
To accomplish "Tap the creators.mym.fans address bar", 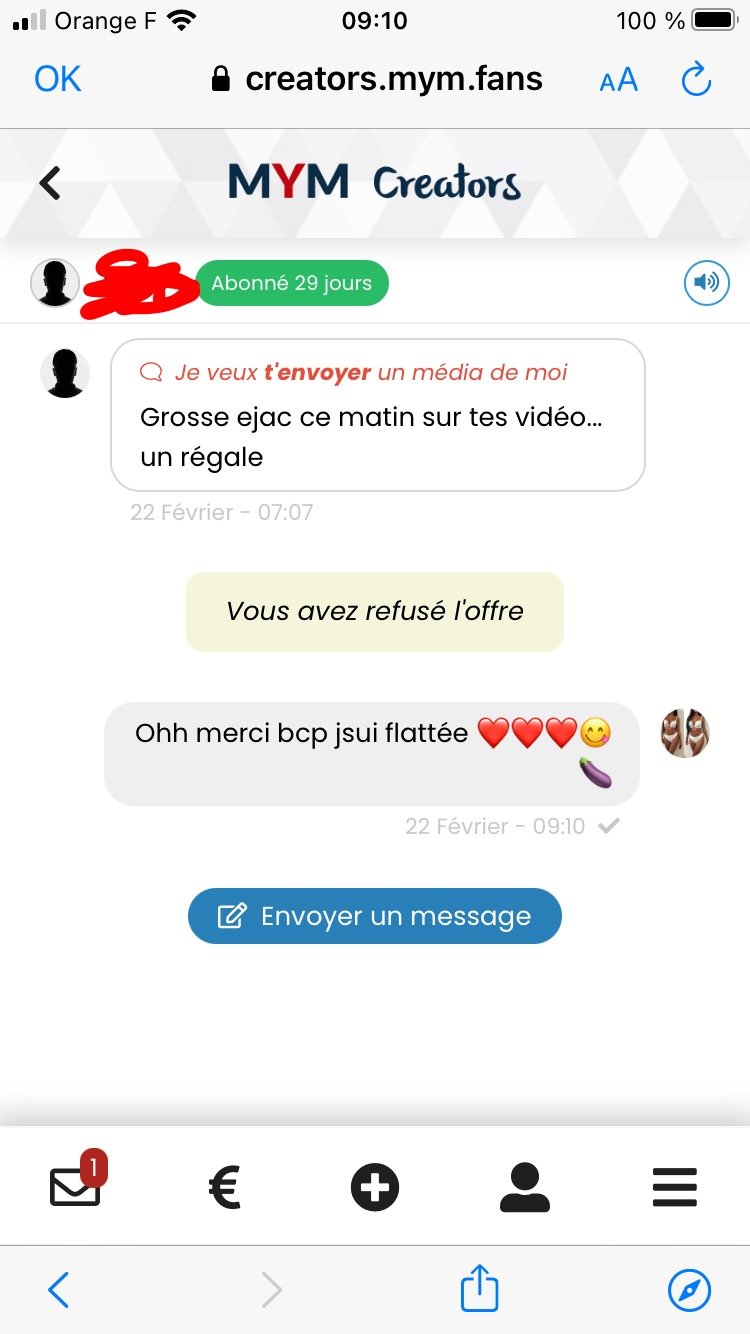I will coord(378,79).
